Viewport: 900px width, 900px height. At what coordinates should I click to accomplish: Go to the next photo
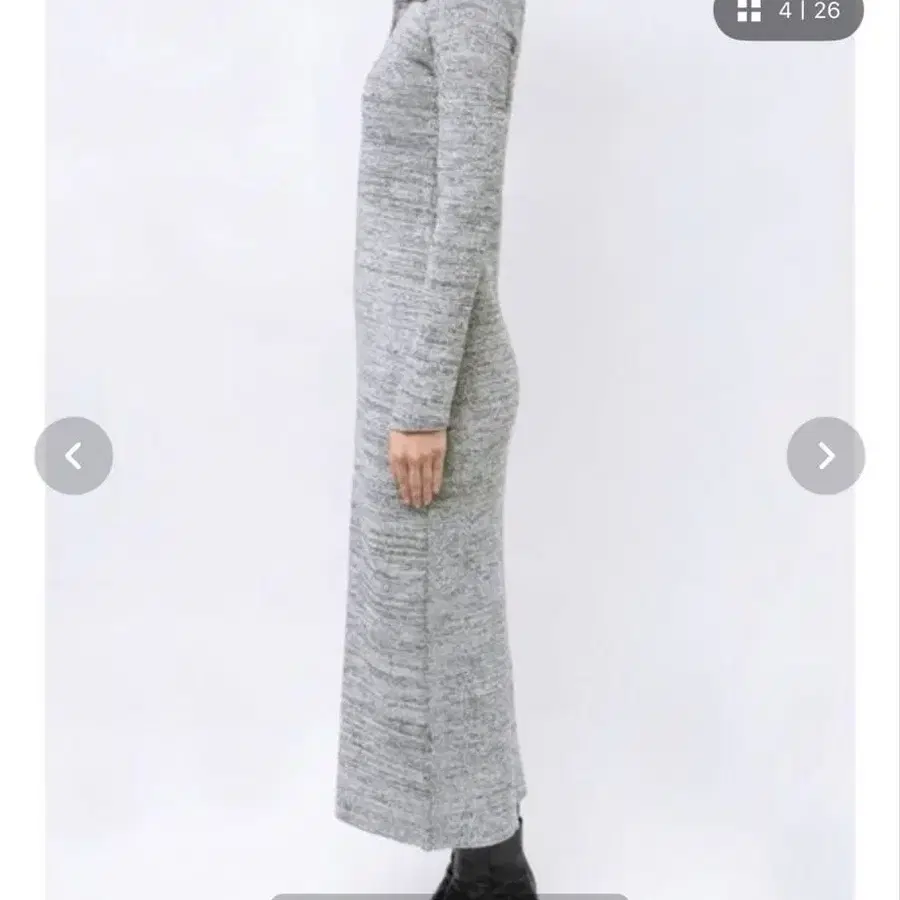[825, 456]
